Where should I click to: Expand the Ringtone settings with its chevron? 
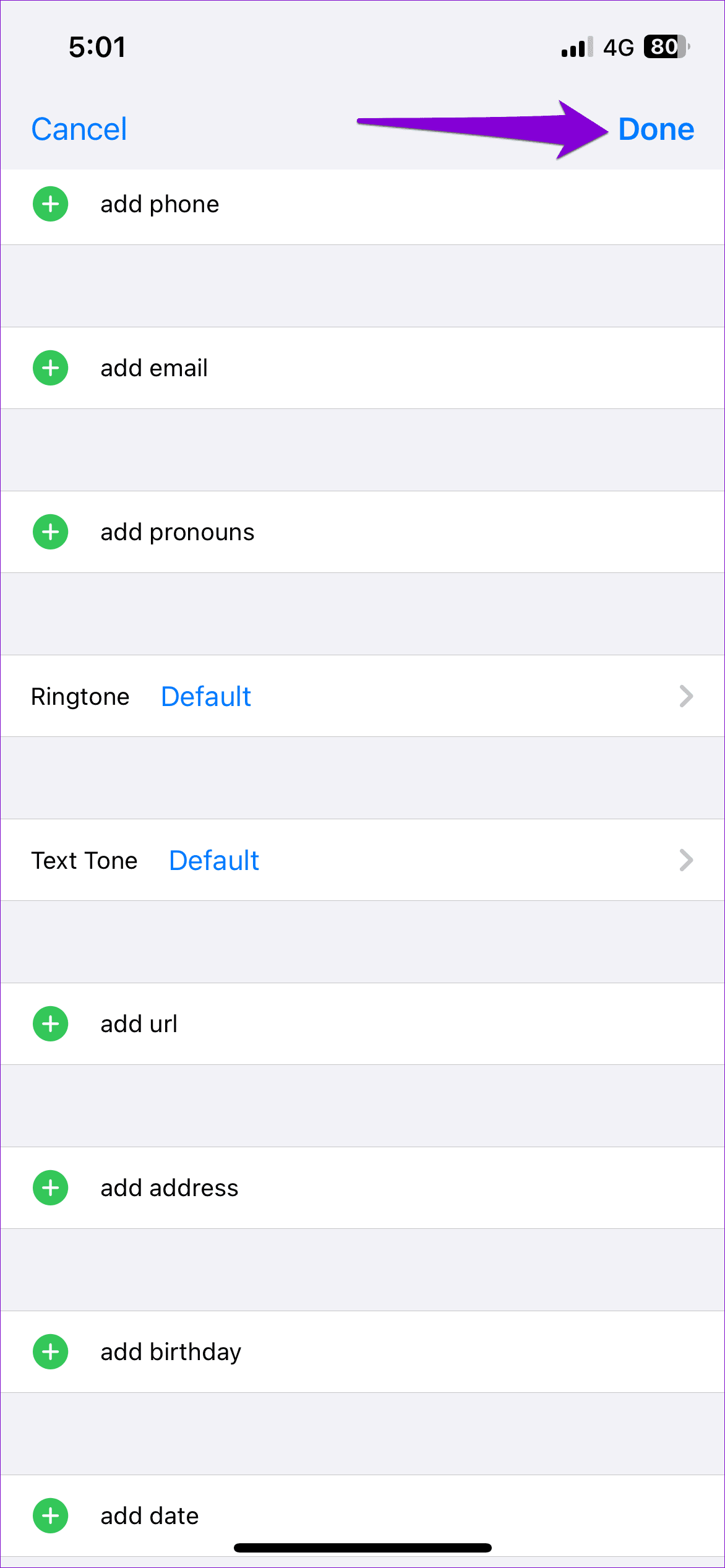click(x=685, y=697)
